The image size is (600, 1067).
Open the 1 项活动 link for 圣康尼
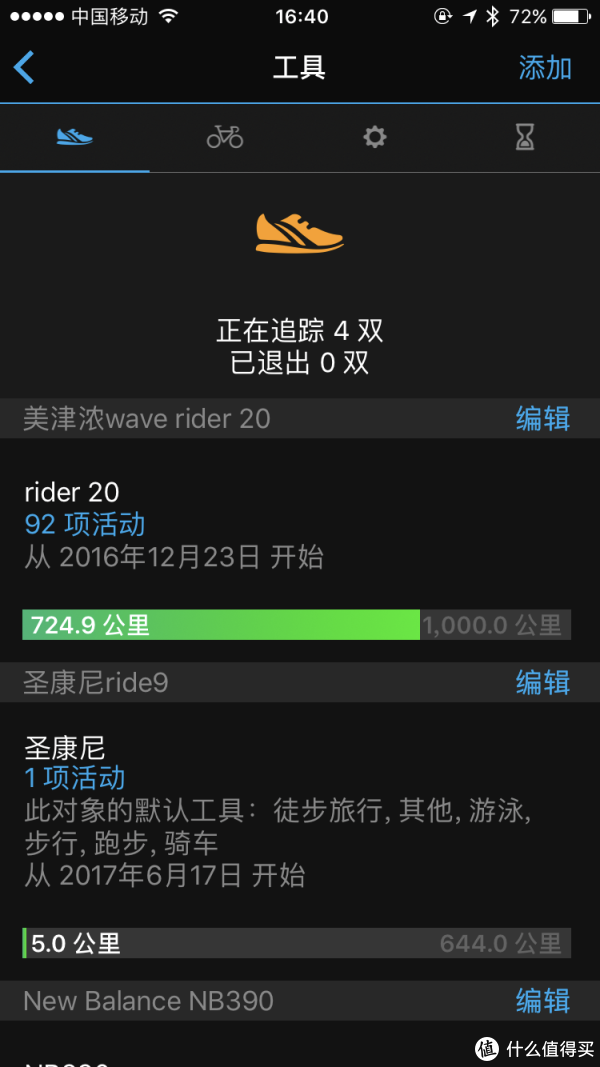click(75, 778)
